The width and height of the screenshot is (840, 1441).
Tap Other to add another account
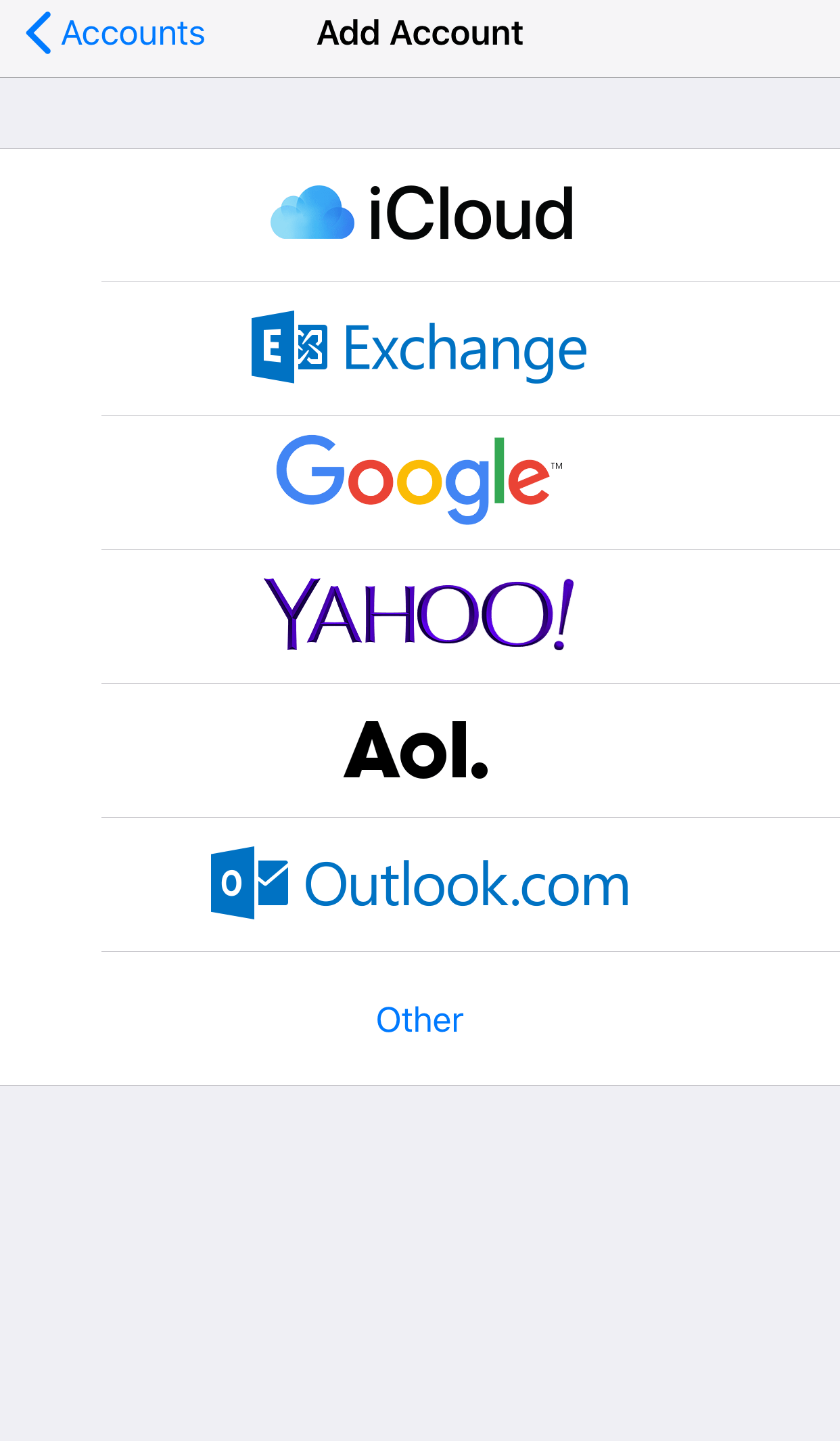pyautogui.click(x=420, y=1019)
